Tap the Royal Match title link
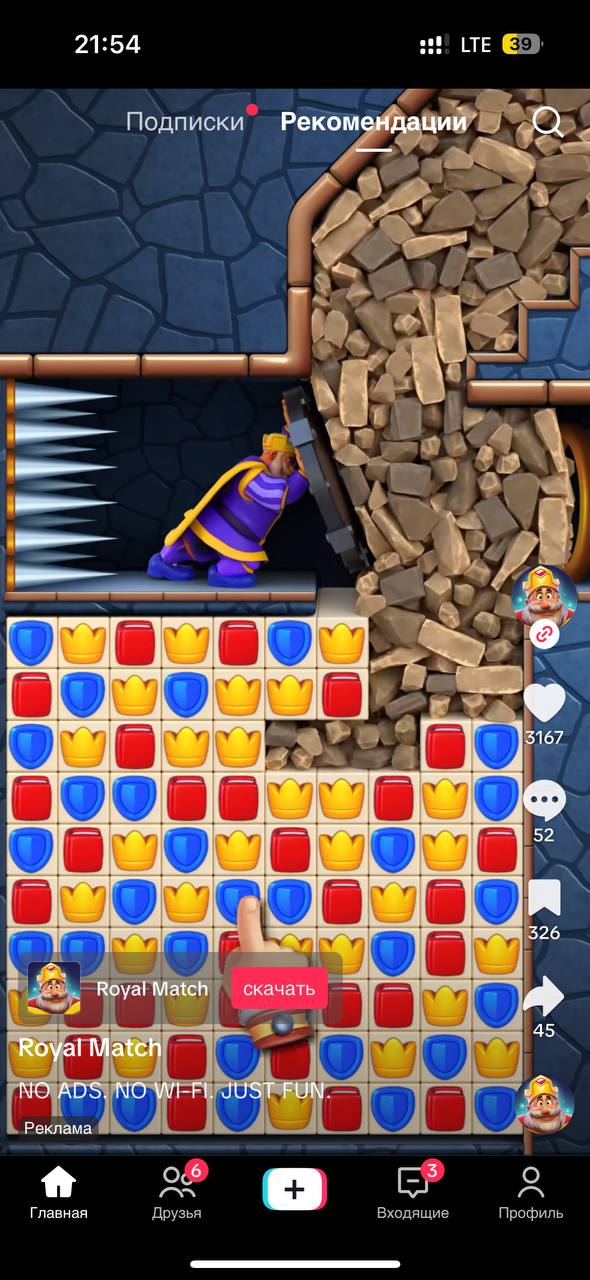This screenshot has width=590, height=1280. click(90, 1047)
